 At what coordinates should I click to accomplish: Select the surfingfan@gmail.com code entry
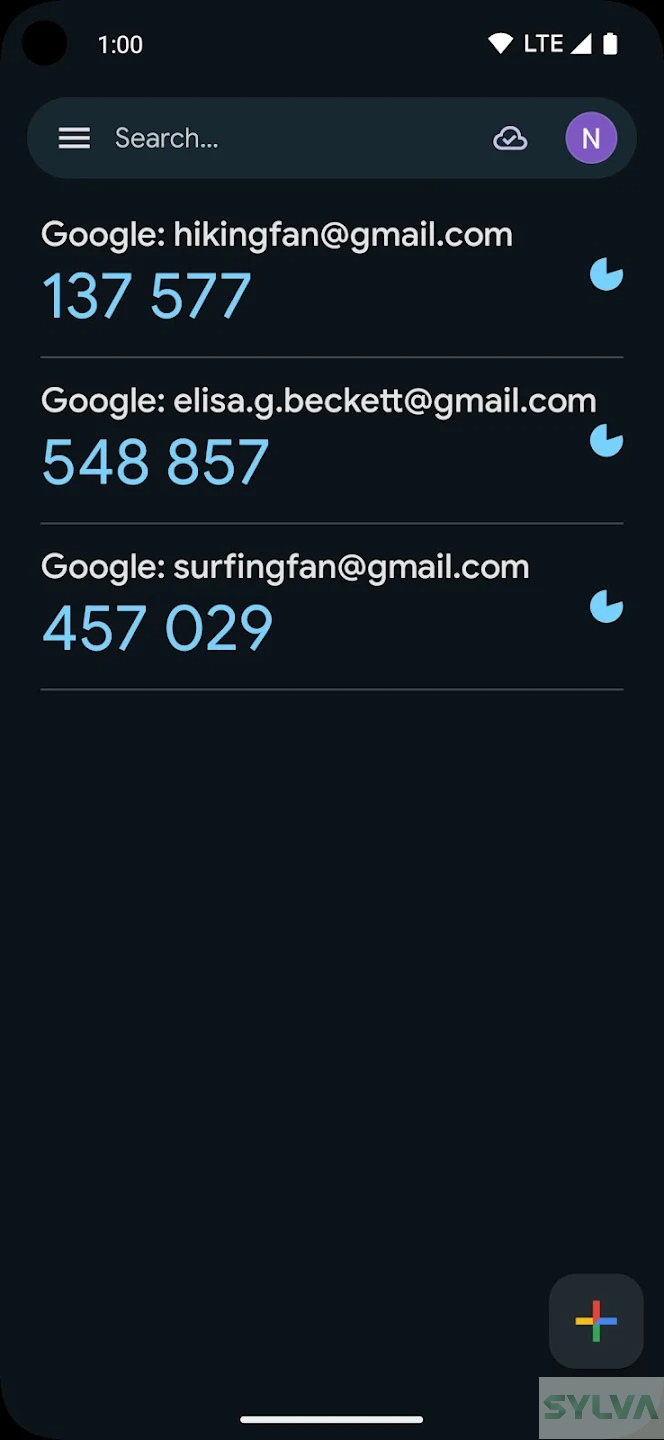(x=300, y=605)
